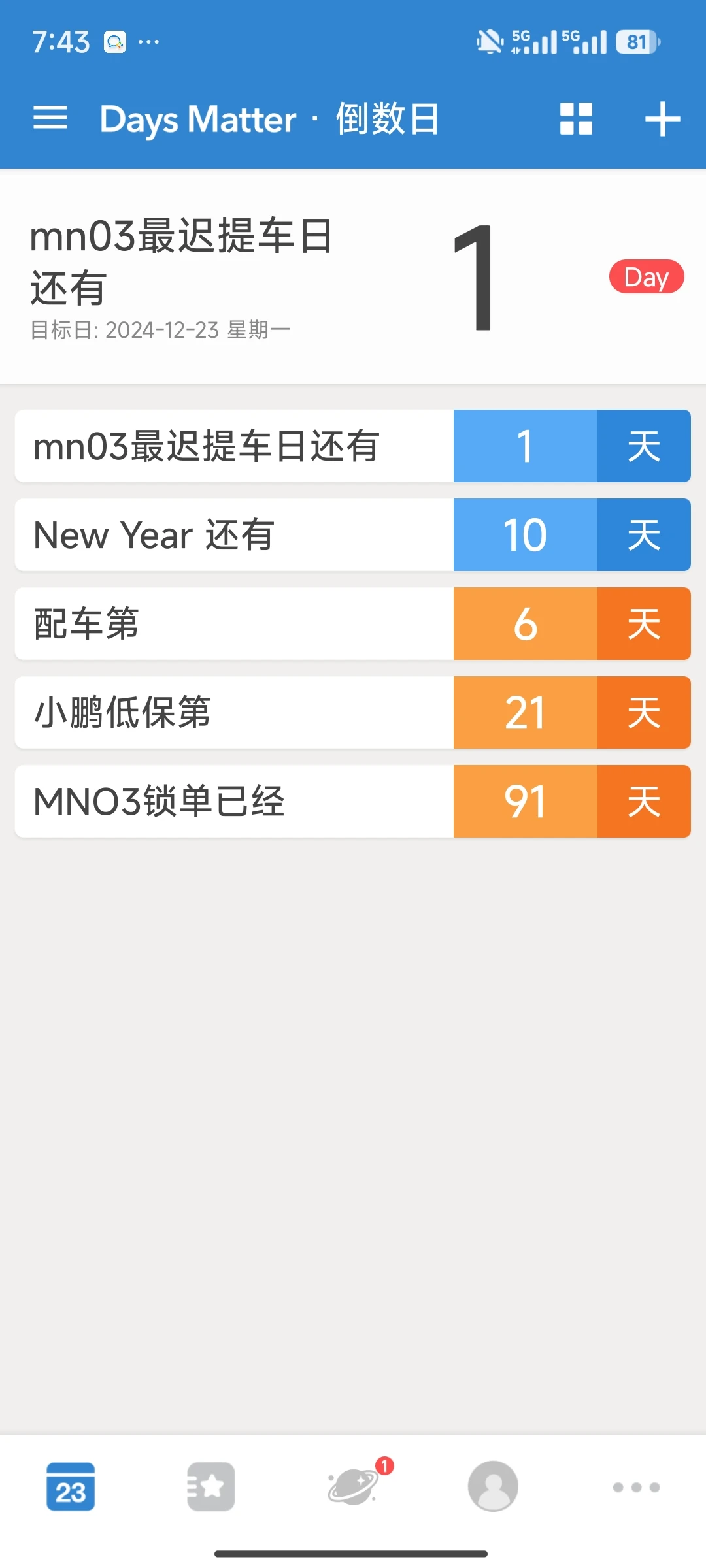Switch to grid view layout
This screenshot has height=1568, width=706.
click(x=576, y=119)
